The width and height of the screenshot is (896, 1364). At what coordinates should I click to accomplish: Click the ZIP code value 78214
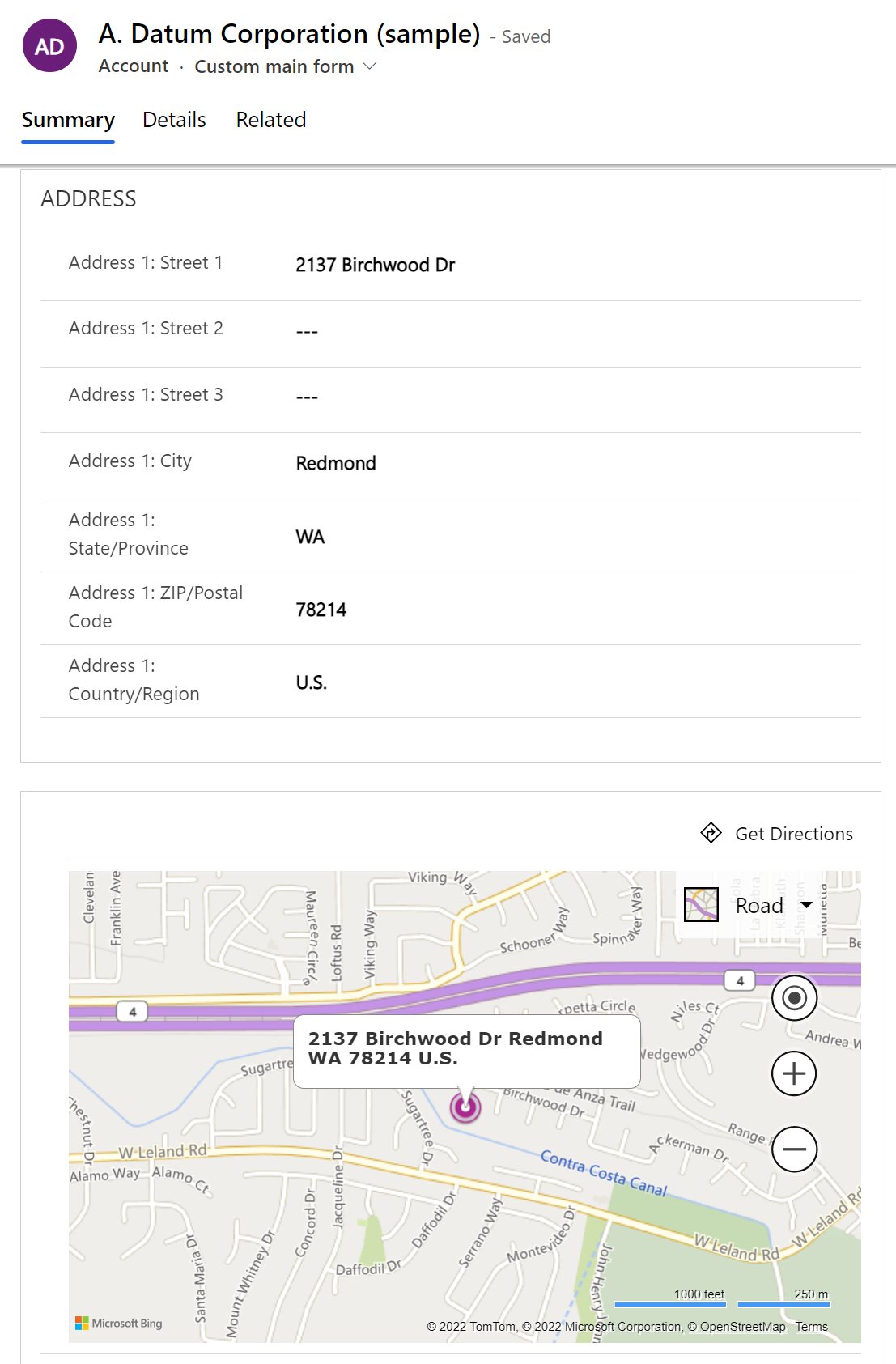[x=321, y=610]
